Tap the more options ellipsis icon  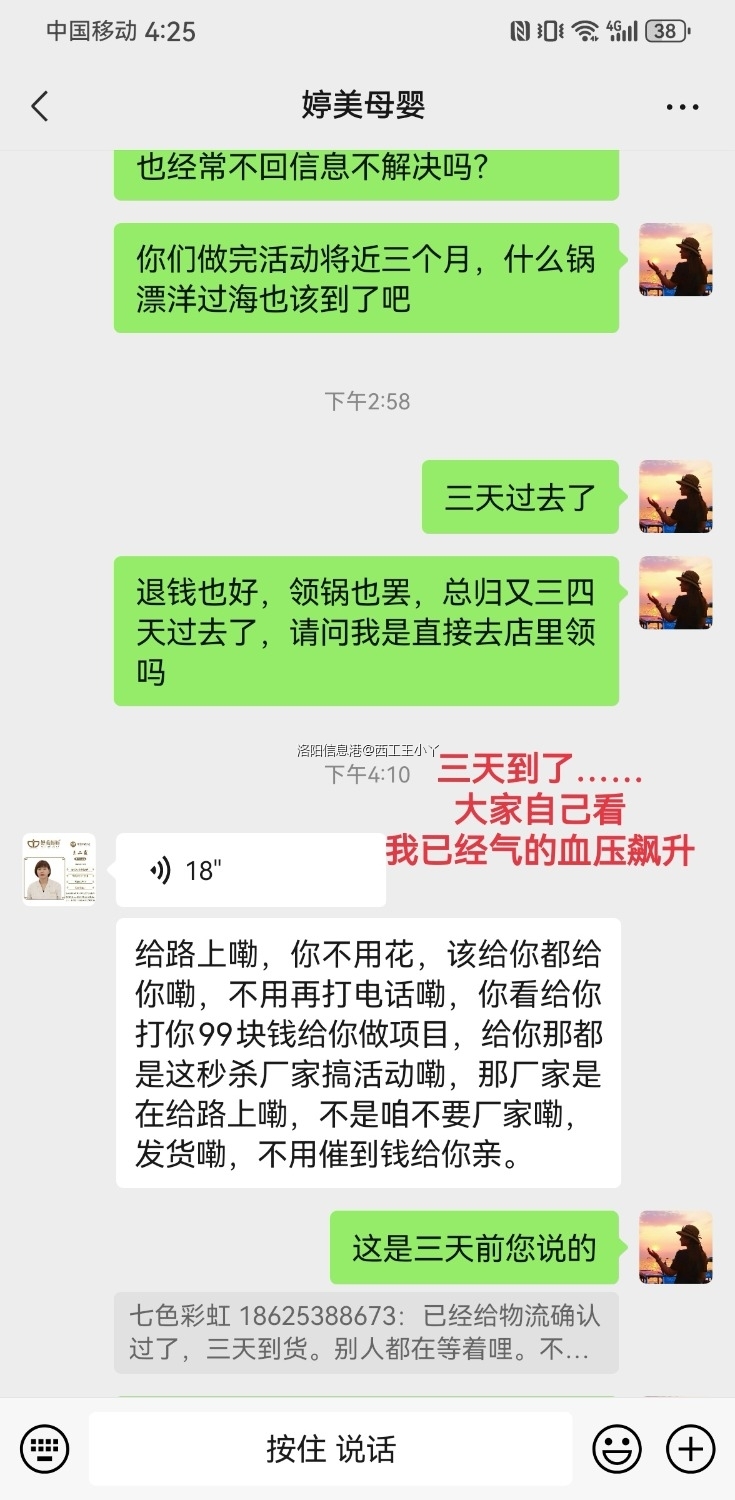pyautogui.click(x=683, y=105)
